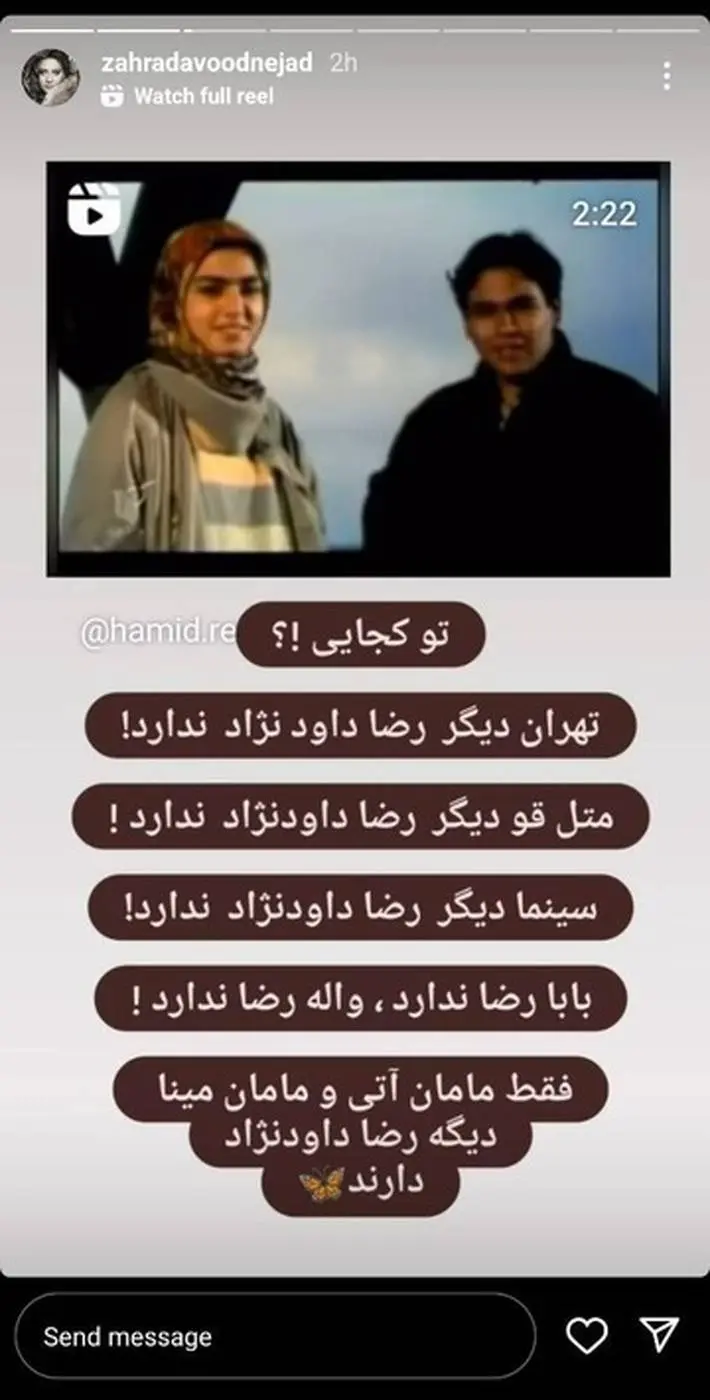The height and width of the screenshot is (1400, 710).
Task: Tap the Send message field
Action: click(x=275, y=1336)
